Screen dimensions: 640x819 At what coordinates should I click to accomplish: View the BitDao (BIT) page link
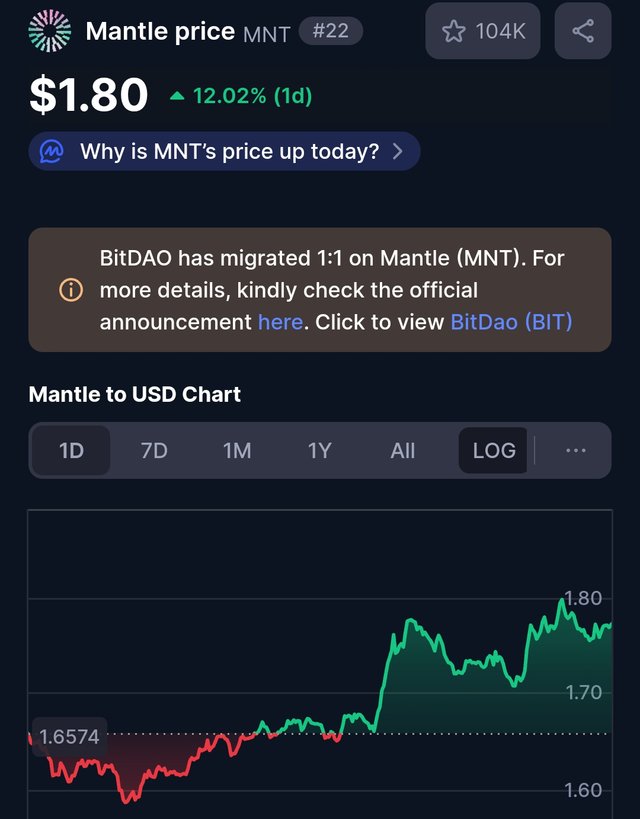click(x=511, y=322)
